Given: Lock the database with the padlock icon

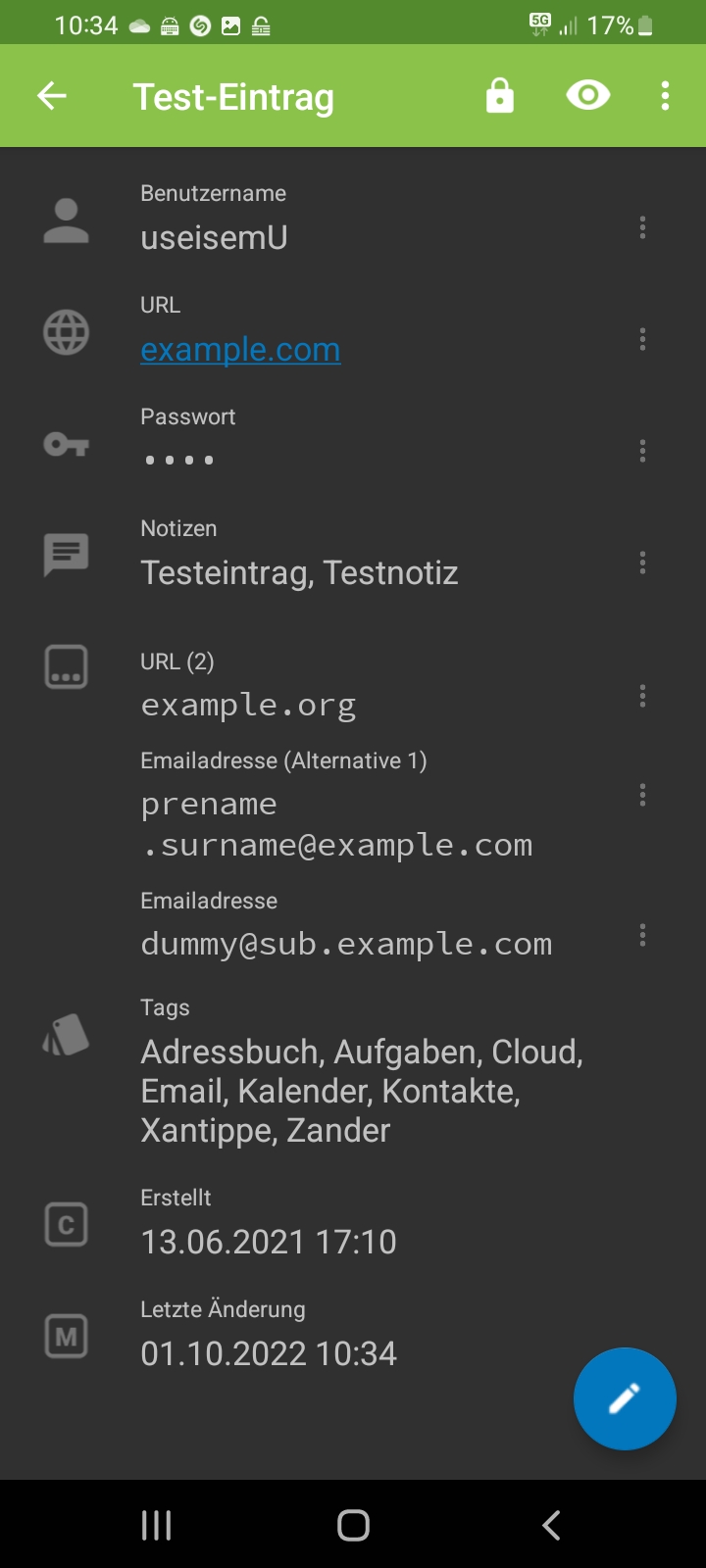Looking at the screenshot, I should click(x=498, y=95).
